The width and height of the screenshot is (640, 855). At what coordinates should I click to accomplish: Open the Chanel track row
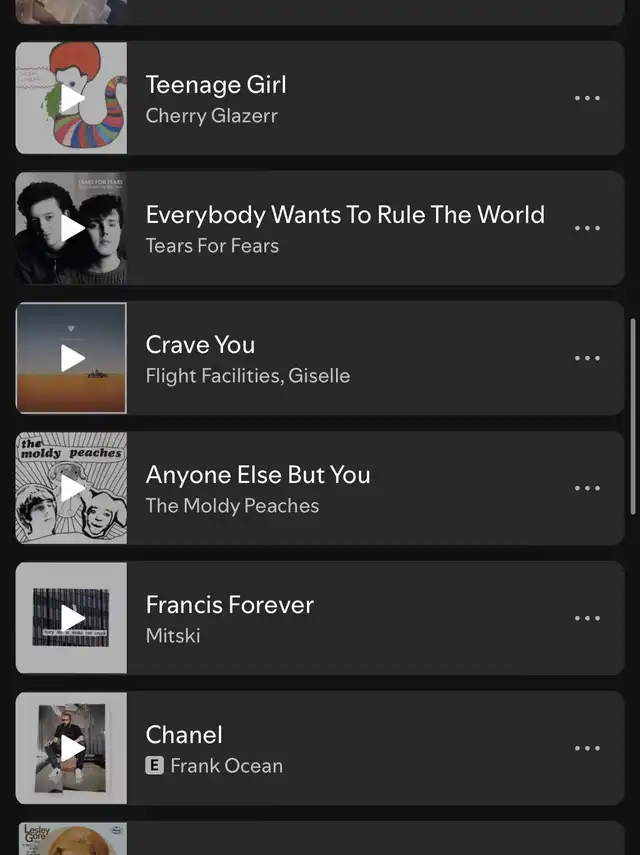[340, 748]
